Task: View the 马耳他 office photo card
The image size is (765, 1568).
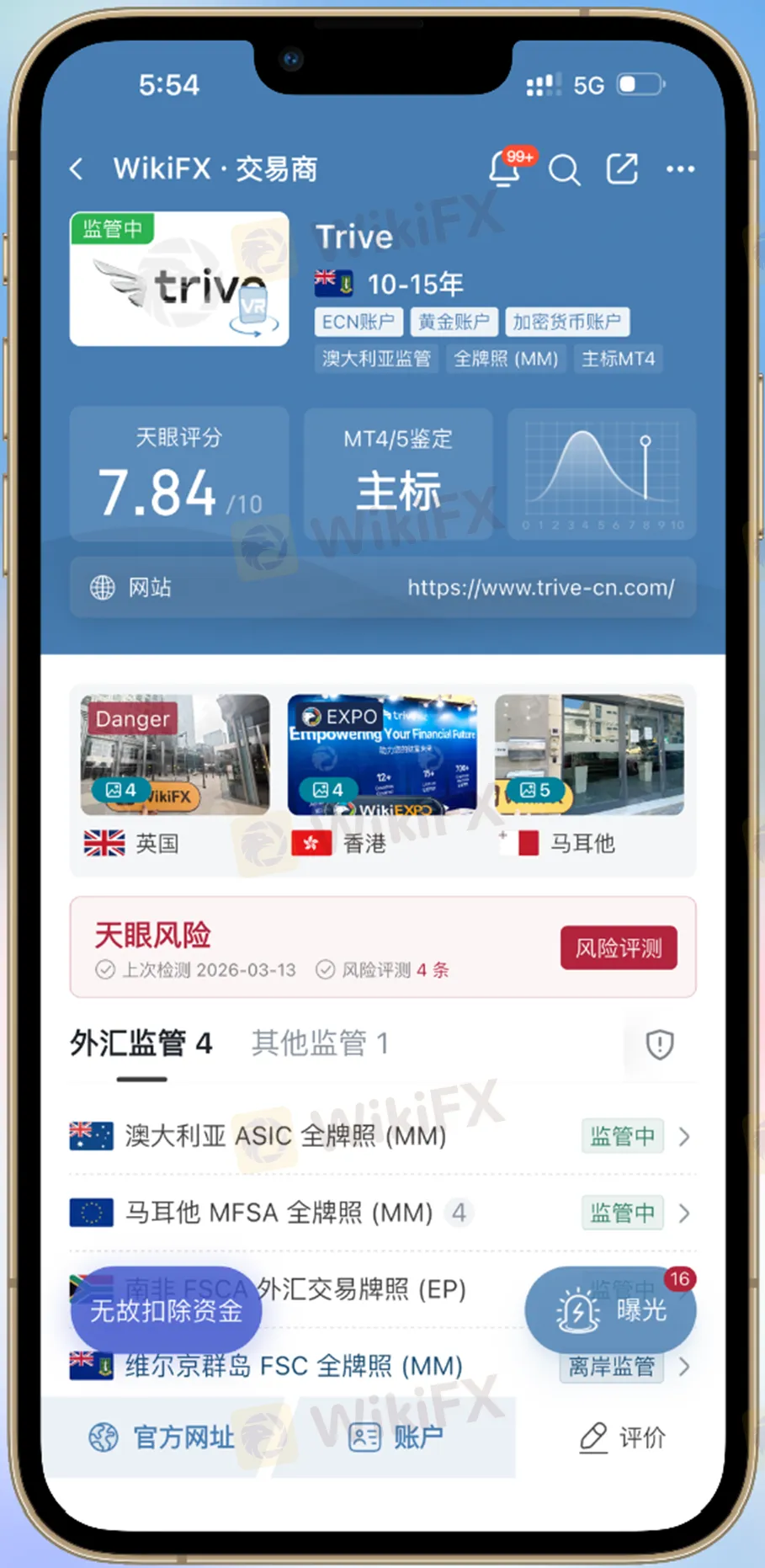Action: point(589,755)
